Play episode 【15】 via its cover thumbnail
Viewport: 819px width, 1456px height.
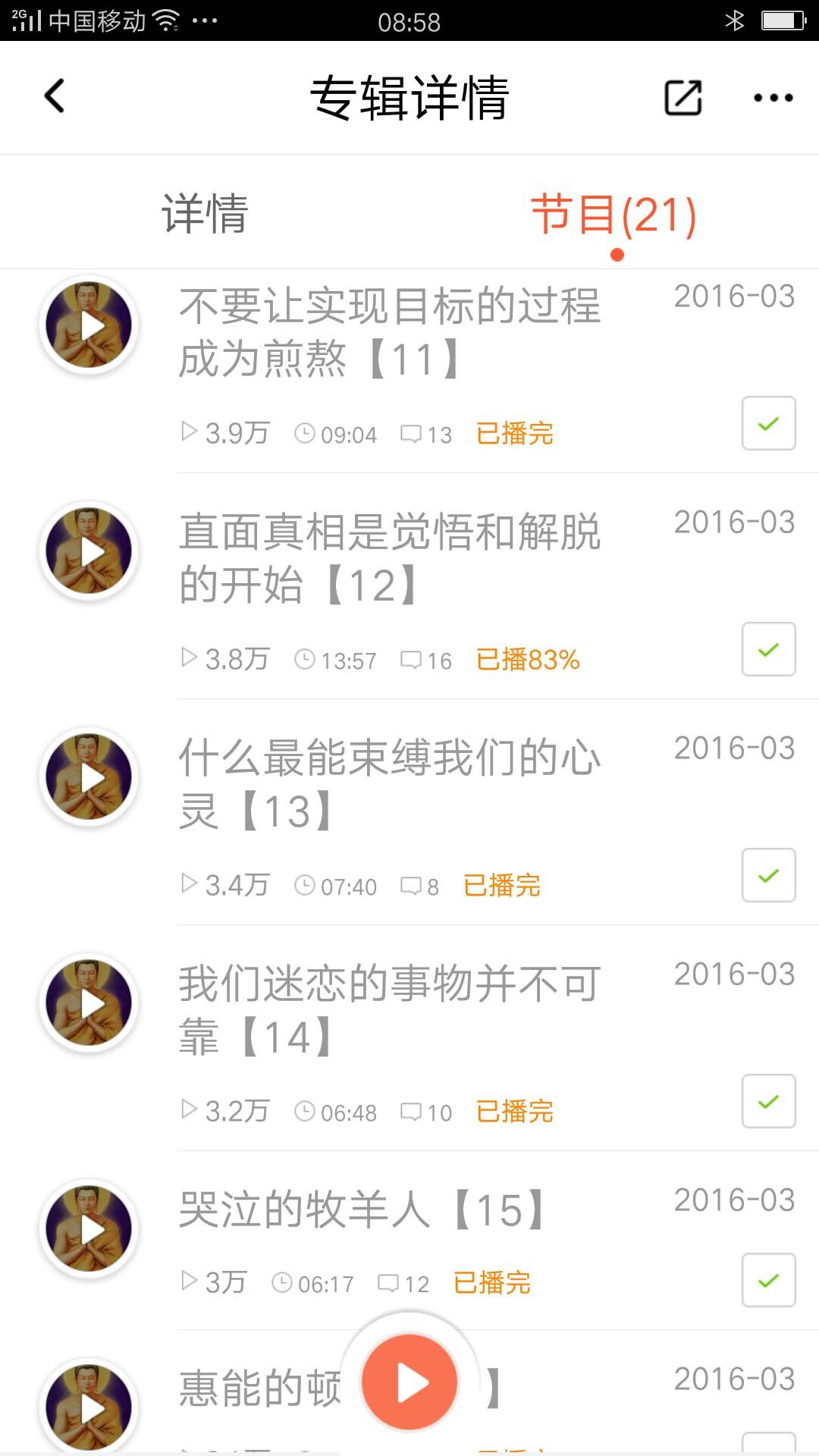tap(89, 1229)
